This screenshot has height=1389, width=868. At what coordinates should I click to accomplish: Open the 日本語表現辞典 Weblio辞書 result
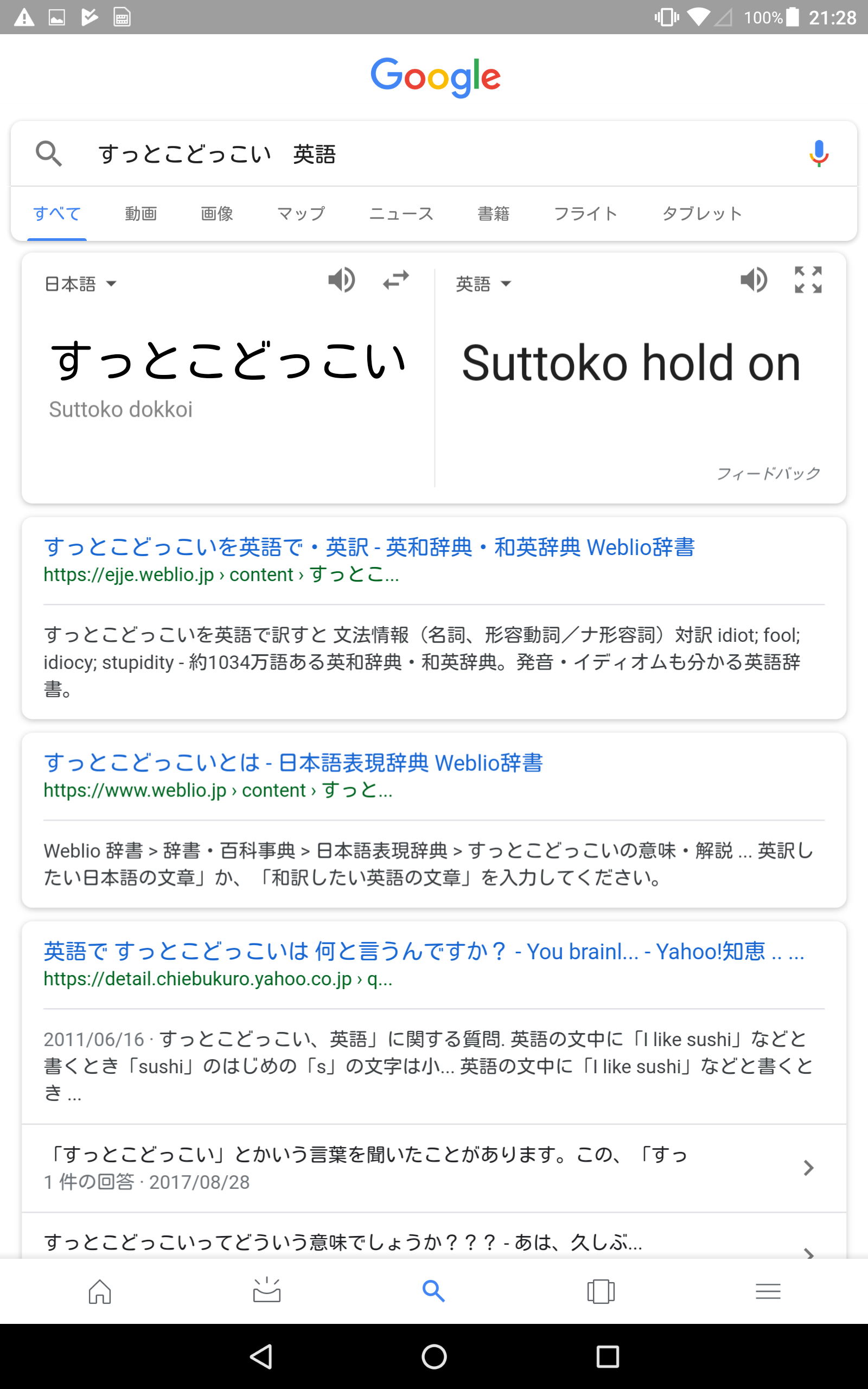point(293,762)
